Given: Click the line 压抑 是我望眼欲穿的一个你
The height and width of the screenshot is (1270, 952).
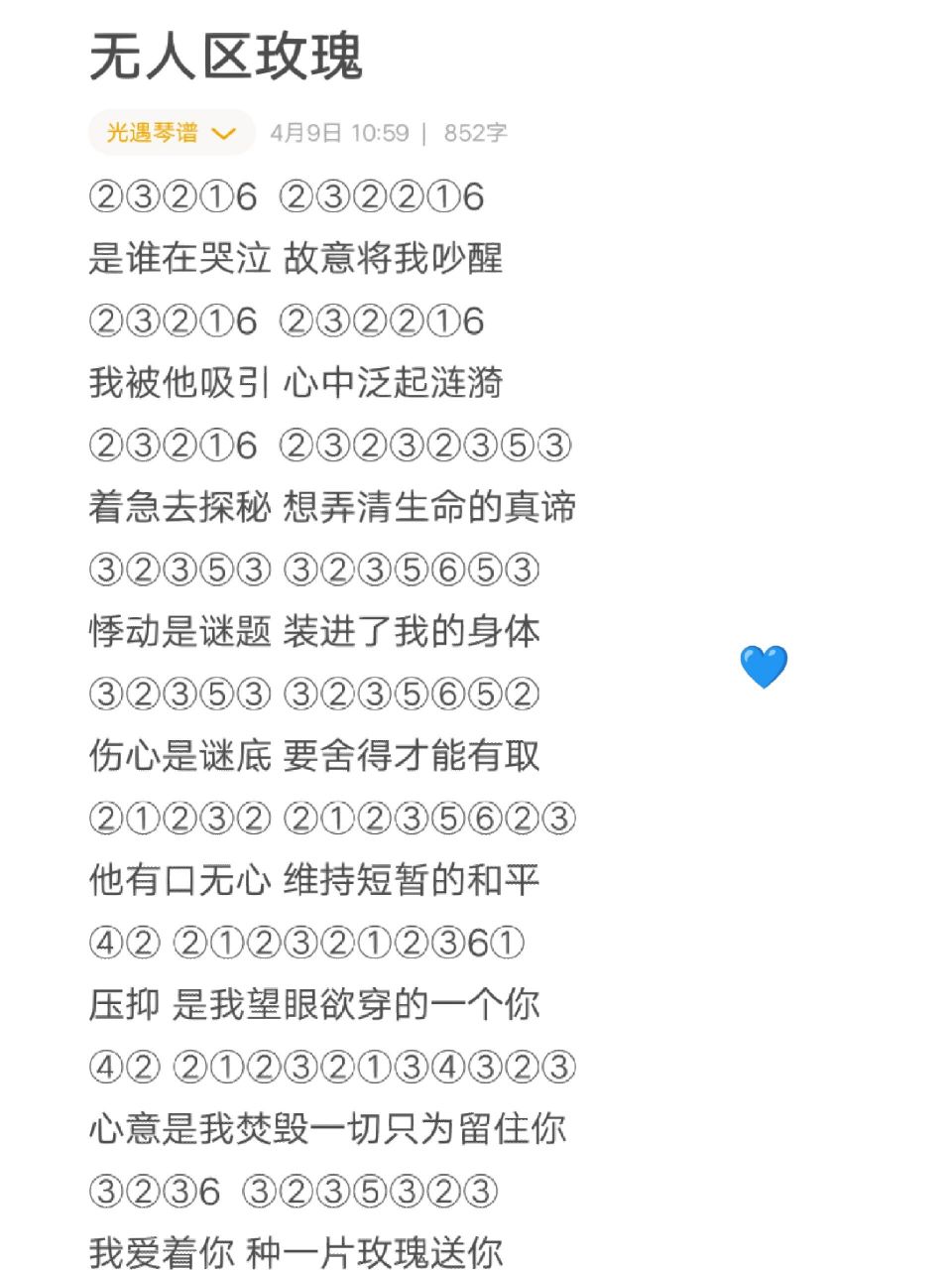Looking at the screenshot, I should tap(313, 1005).
